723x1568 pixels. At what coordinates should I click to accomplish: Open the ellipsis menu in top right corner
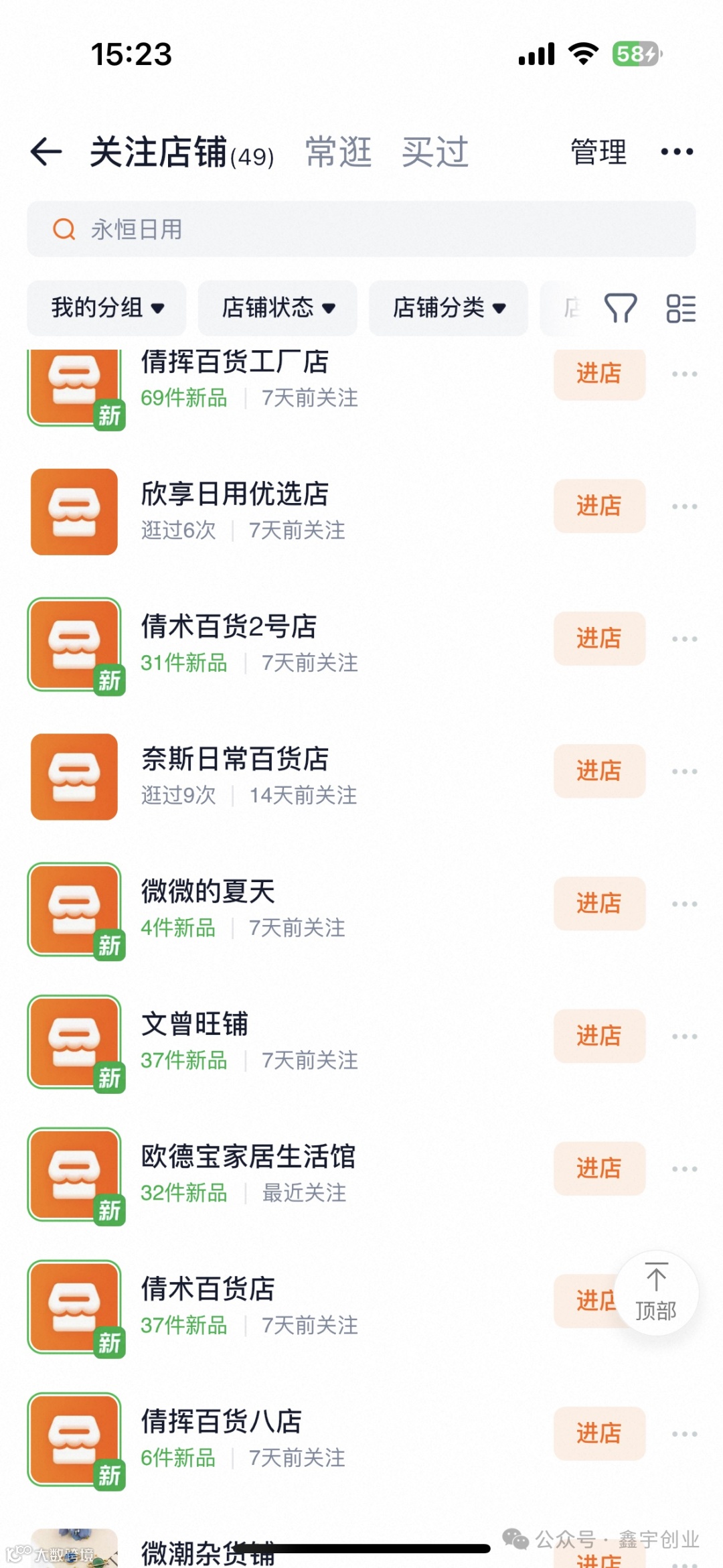(x=677, y=151)
